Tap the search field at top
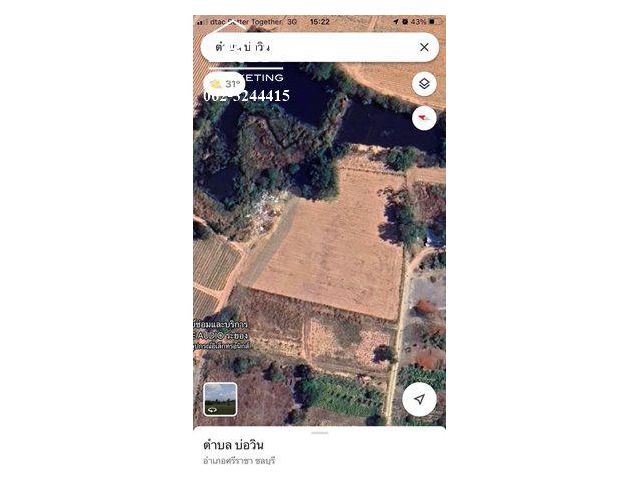Image resolution: width=640 pixels, height=480 pixels. (310, 47)
